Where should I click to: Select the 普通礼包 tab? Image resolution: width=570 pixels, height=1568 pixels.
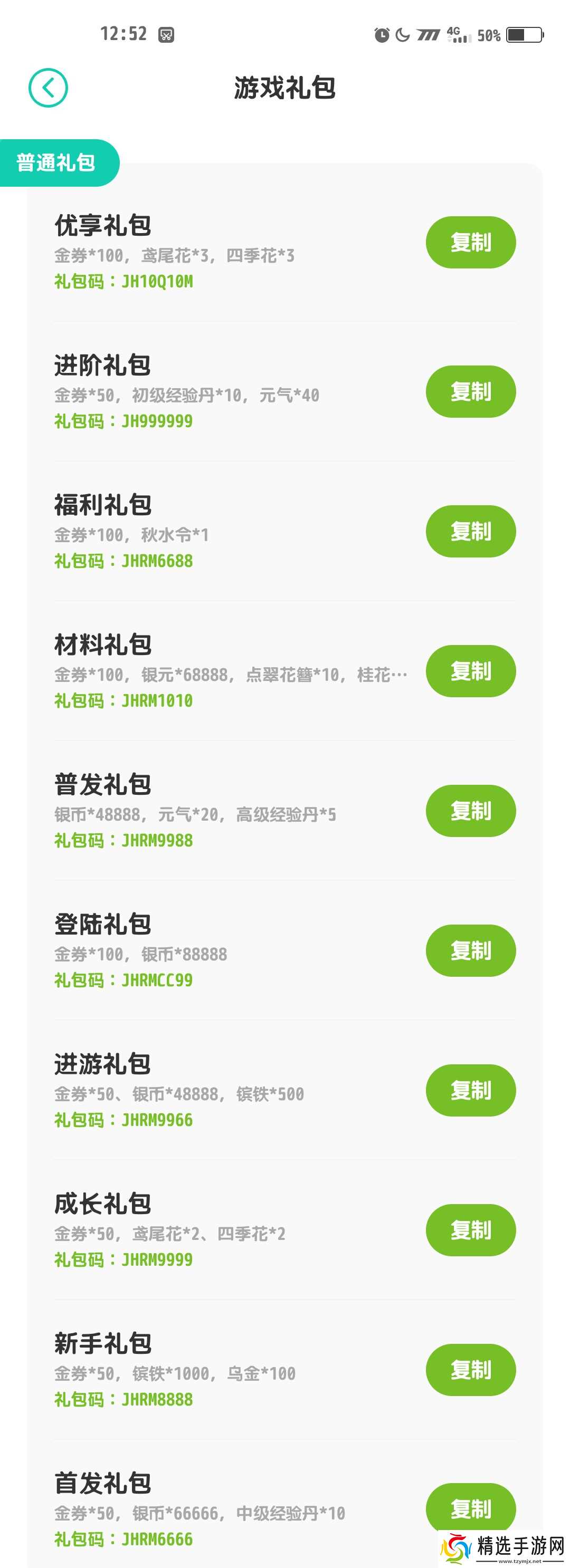click(x=59, y=162)
